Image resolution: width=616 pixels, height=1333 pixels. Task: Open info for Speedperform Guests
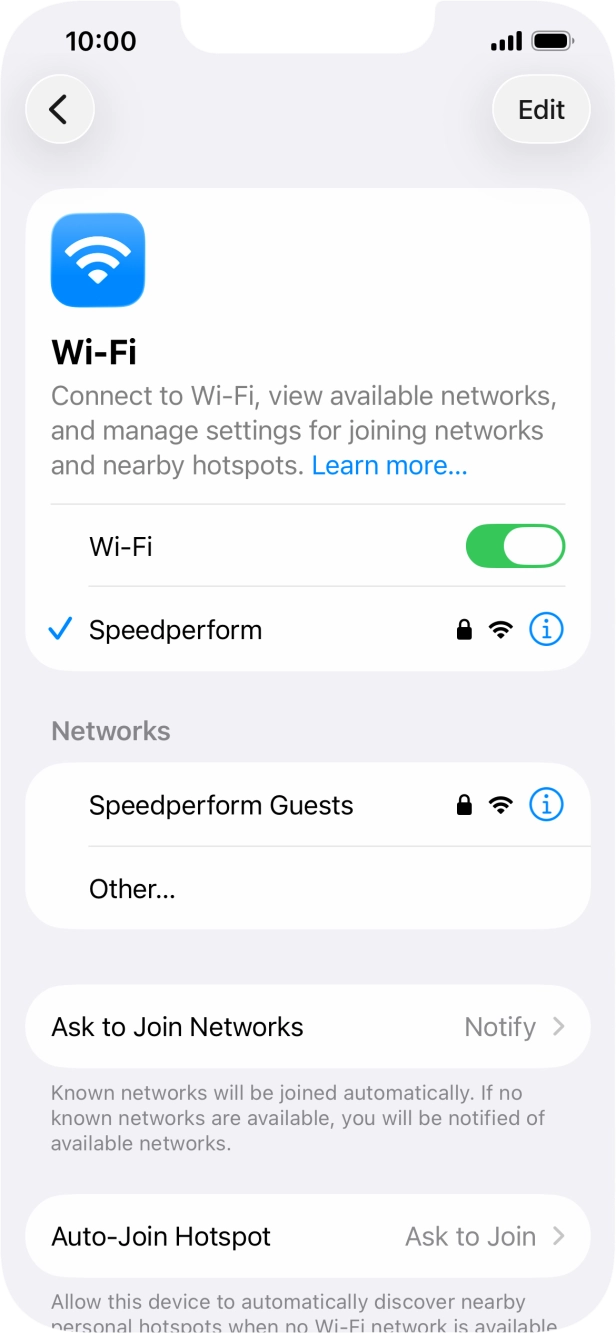546,804
